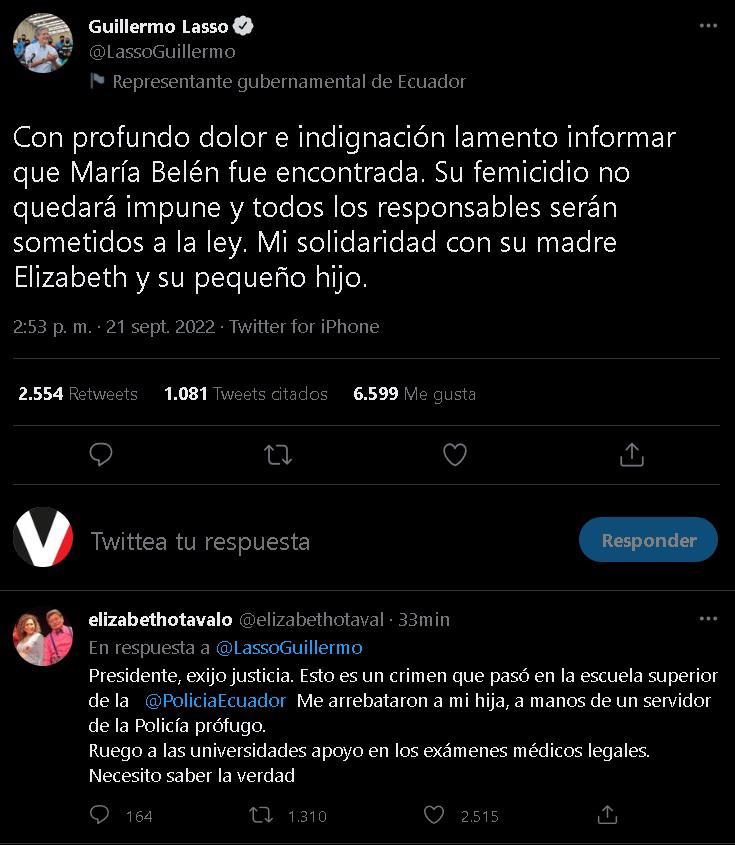This screenshot has width=735, height=845.
Task: Share elizabethotavalo's reply
Action: [x=607, y=816]
